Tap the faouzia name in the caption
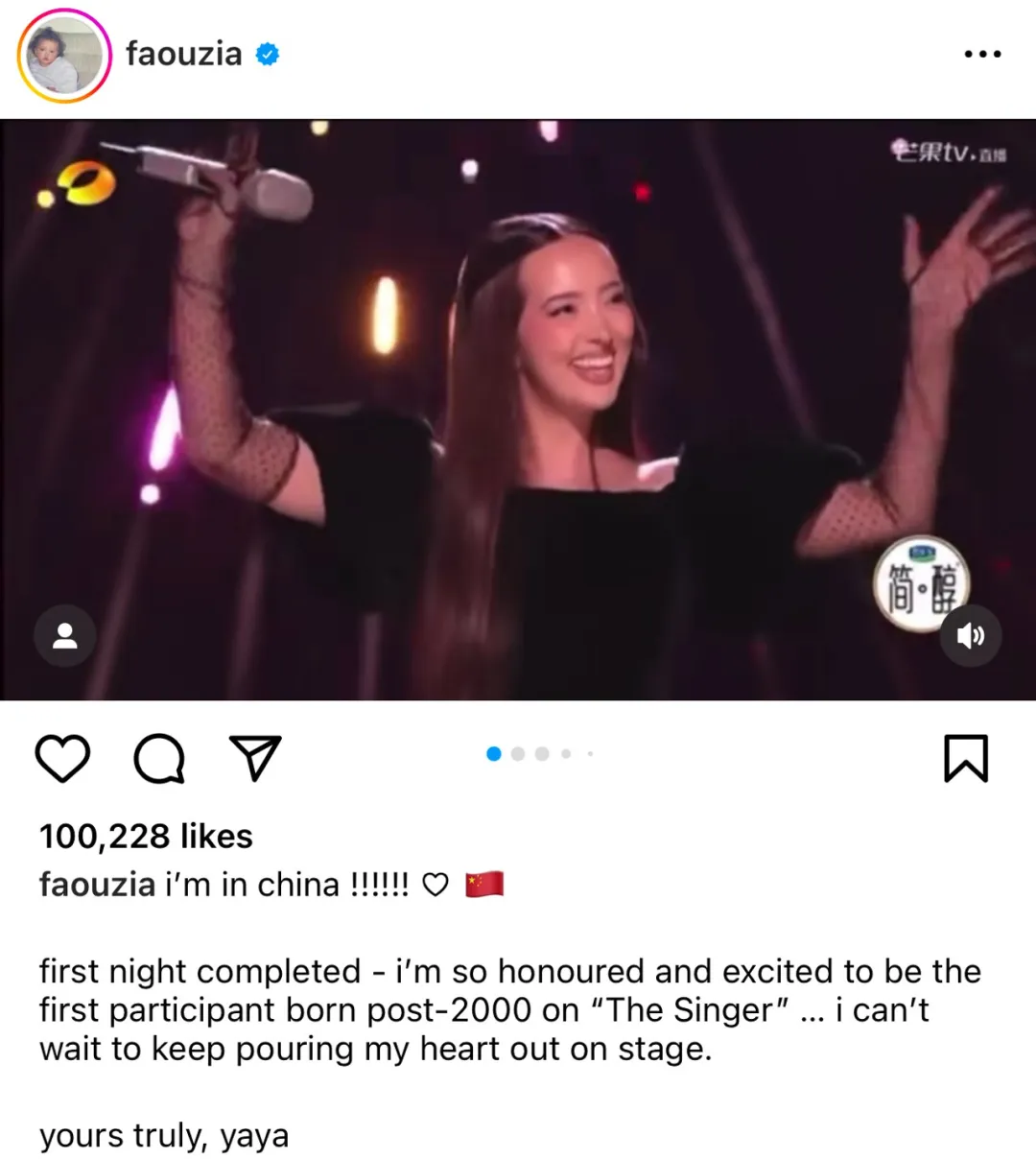The width and height of the screenshot is (1036, 1159). (96, 885)
